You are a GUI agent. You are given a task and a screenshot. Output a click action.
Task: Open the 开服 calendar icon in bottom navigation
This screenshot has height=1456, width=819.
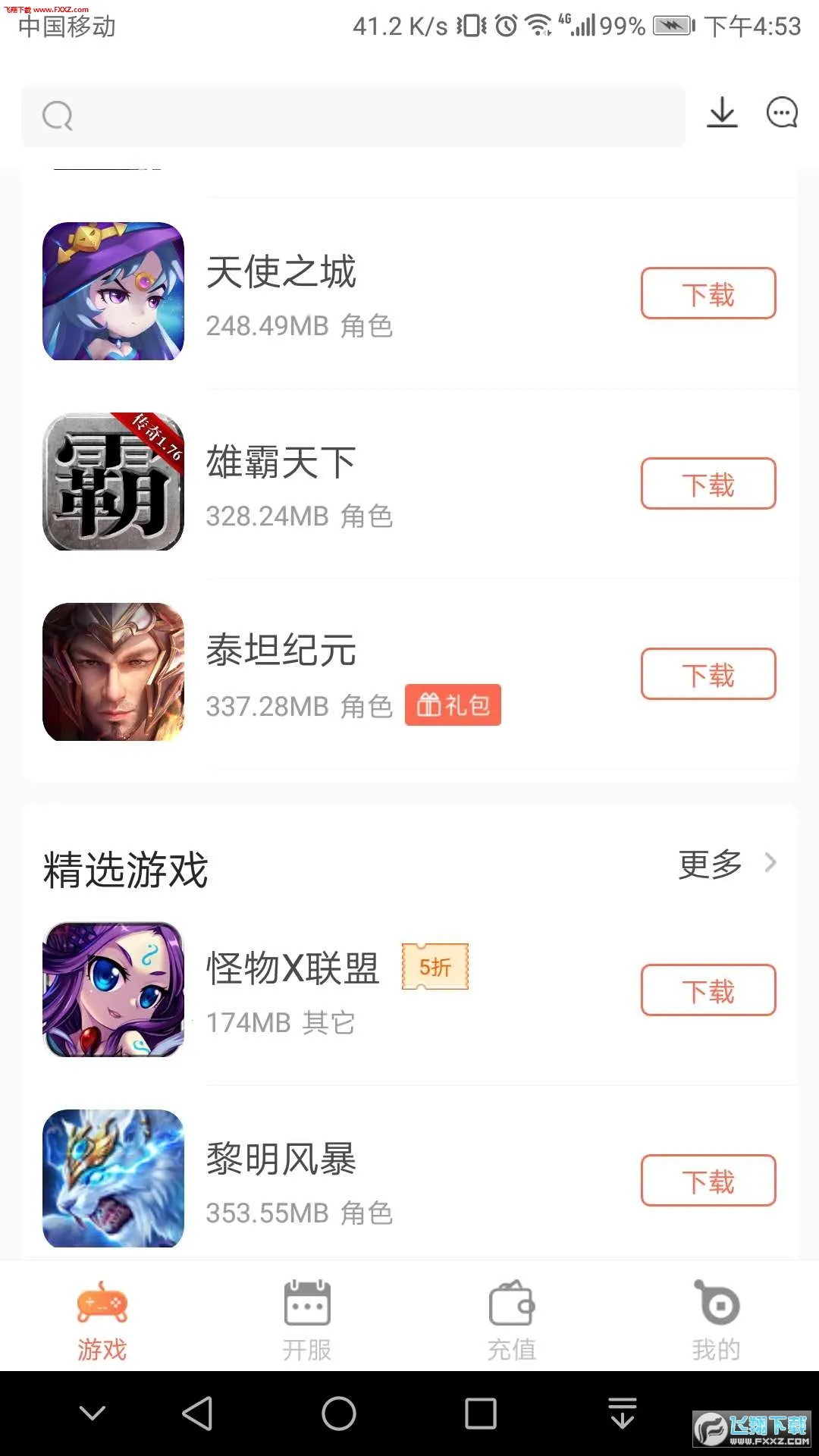tap(306, 1301)
